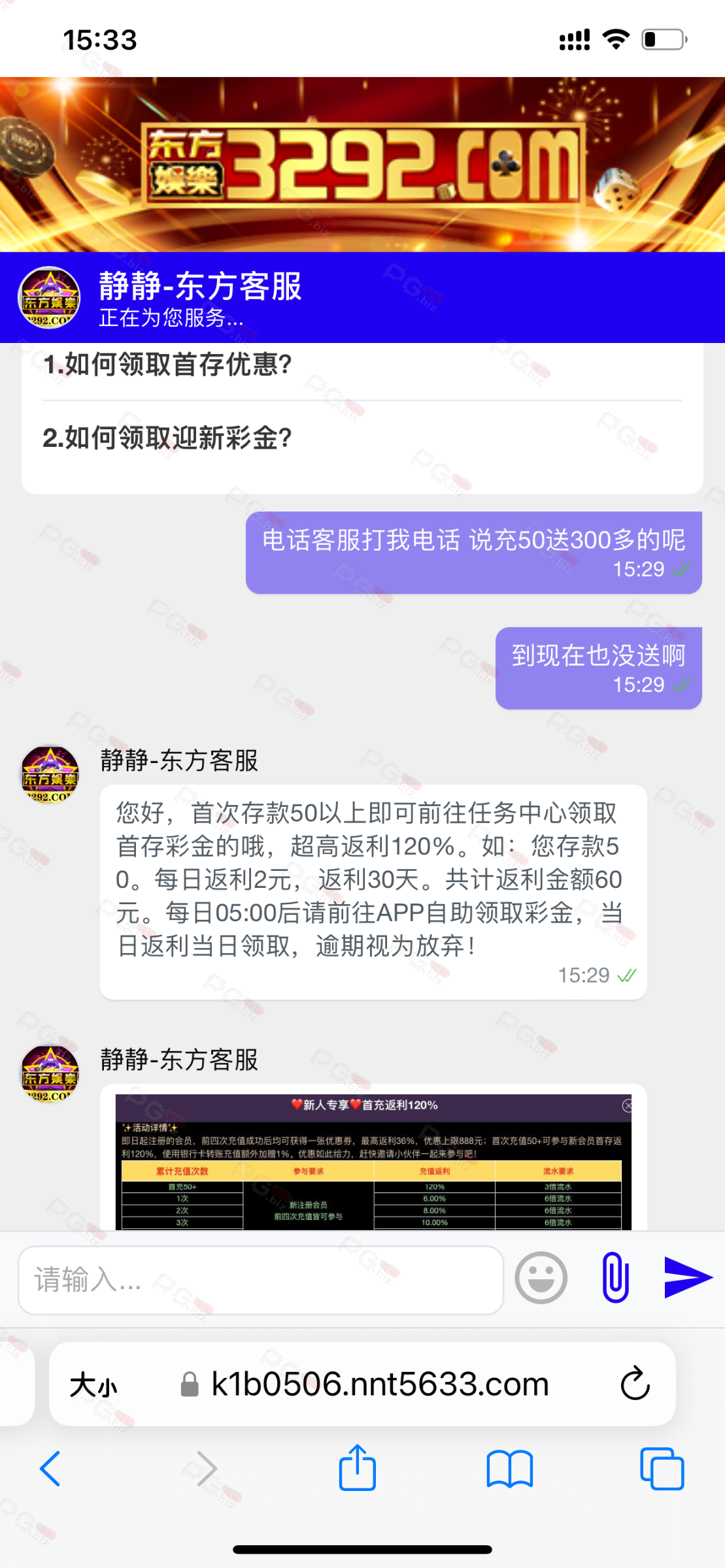
Task: Attach a file with the paperclip
Action: coord(615,1278)
